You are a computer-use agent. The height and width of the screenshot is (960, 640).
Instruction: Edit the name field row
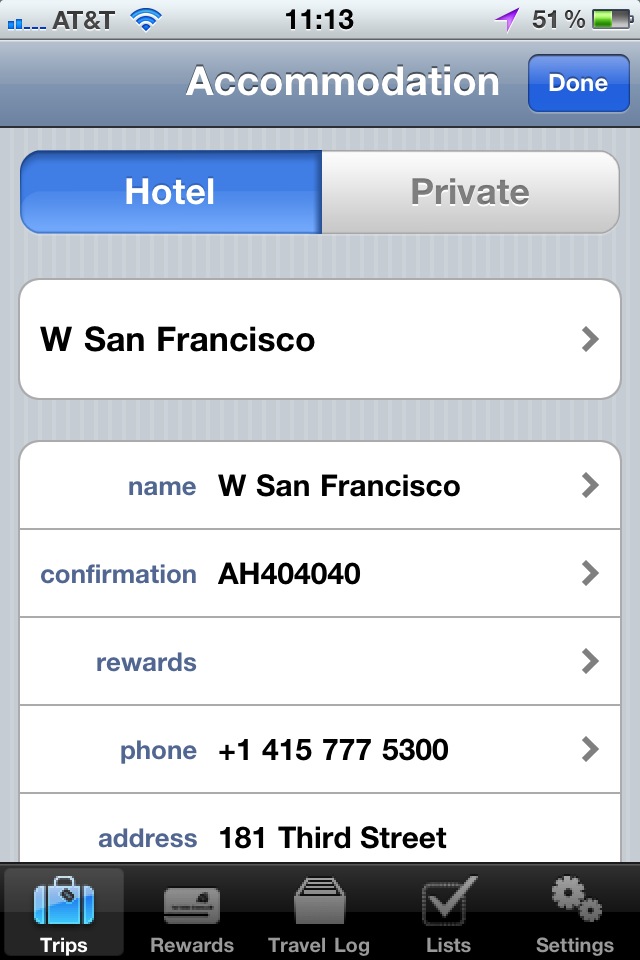pyautogui.click(x=320, y=486)
